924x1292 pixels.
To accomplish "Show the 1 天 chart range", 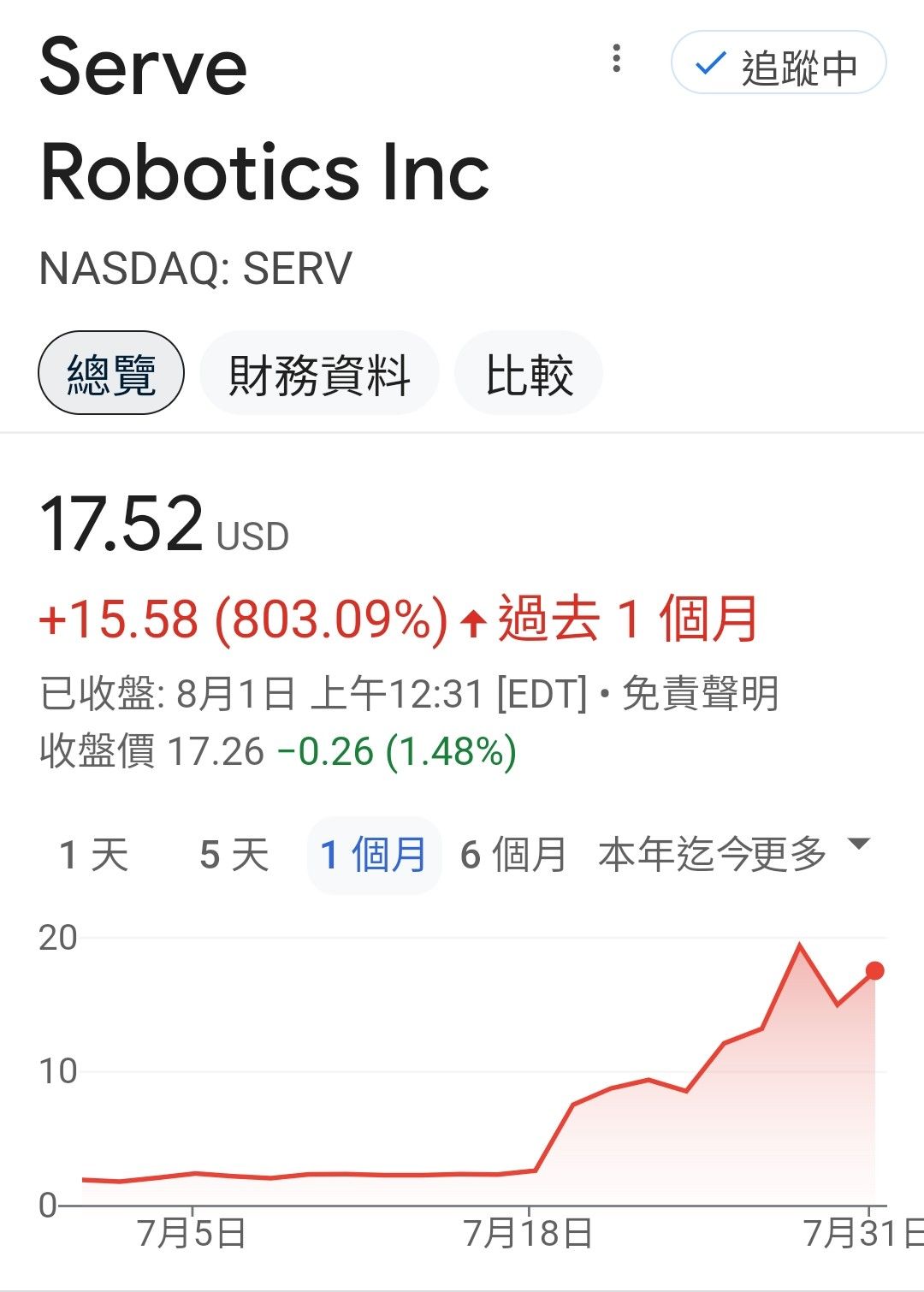I will pos(94,855).
